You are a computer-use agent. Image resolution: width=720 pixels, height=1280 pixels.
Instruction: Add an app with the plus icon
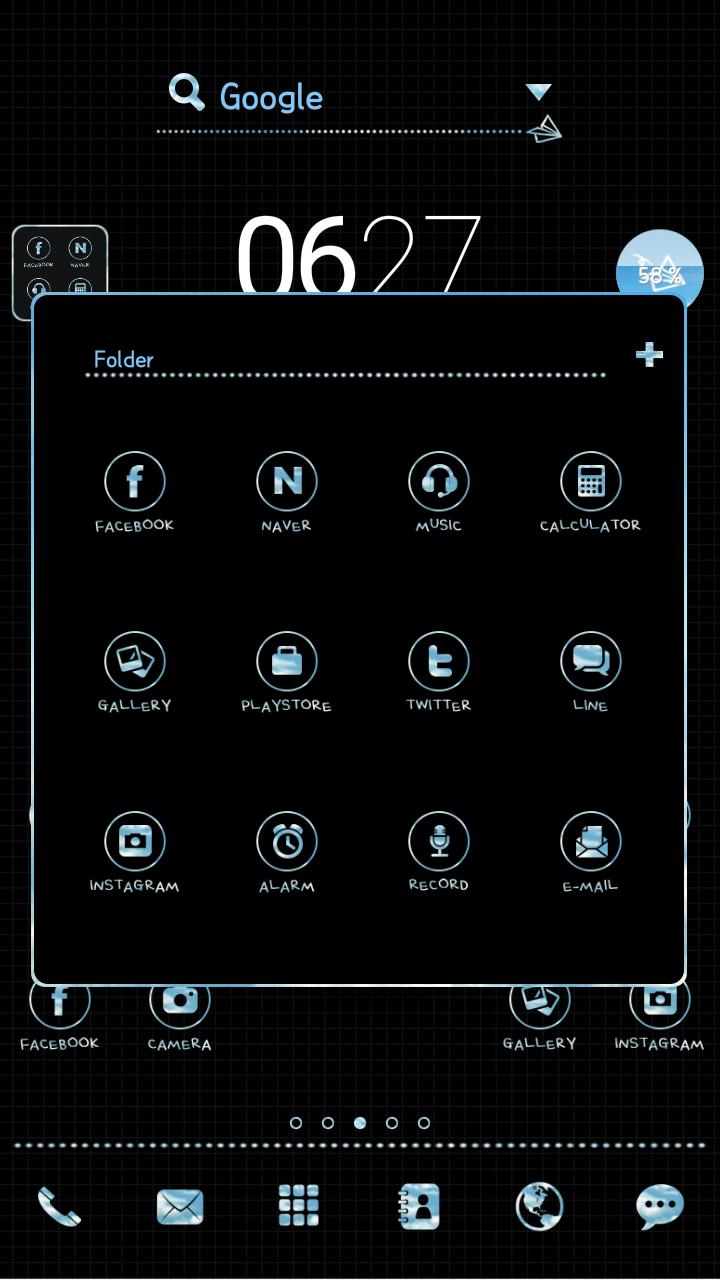pyautogui.click(x=649, y=354)
